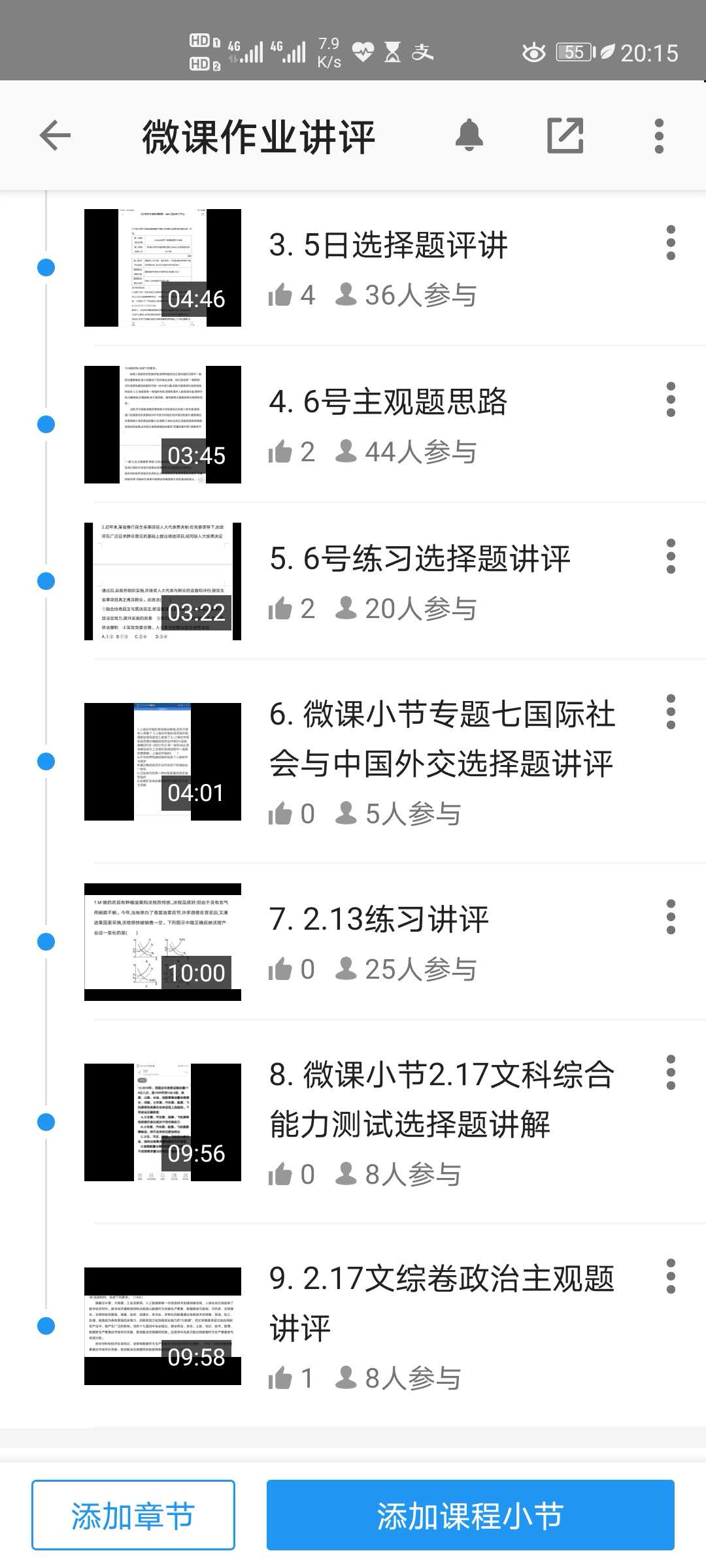Viewport: 706px width, 1568px height.
Task: Open more options for 3. 5日选择题评讲
Action: pyautogui.click(x=671, y=242)
